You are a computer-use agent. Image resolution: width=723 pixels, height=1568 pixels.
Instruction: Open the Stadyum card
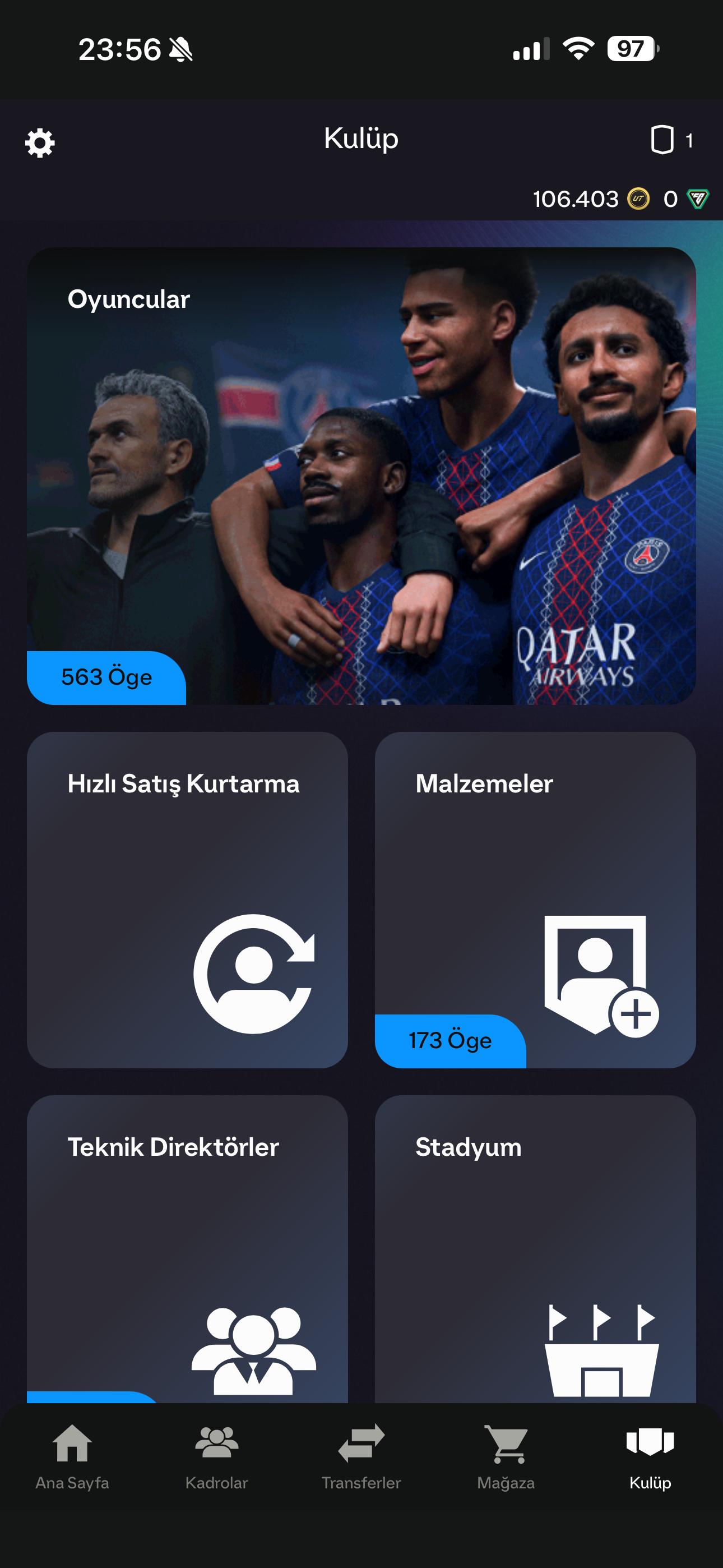pyautogui.click(x=535, y=1248)
